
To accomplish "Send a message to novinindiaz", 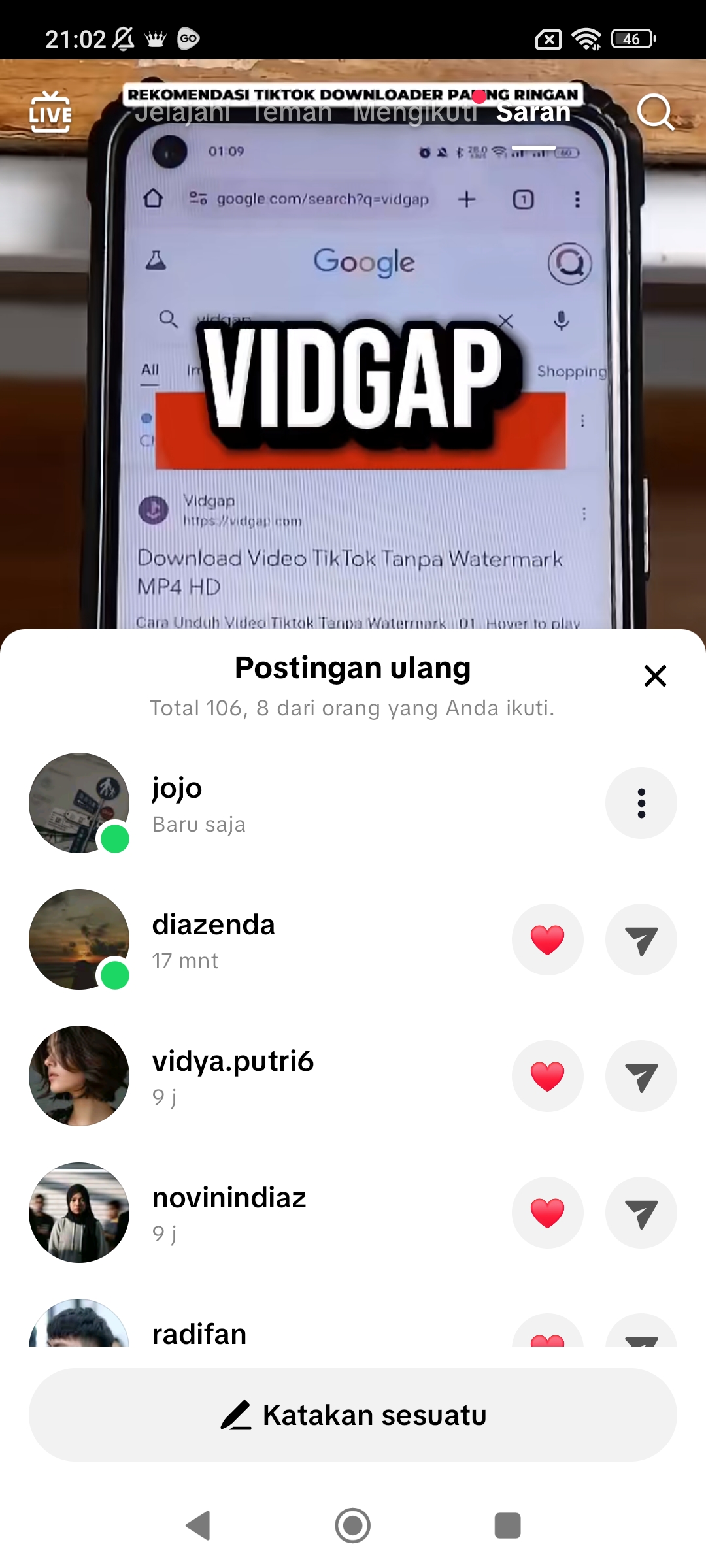I will click(x=641, y=1213).
